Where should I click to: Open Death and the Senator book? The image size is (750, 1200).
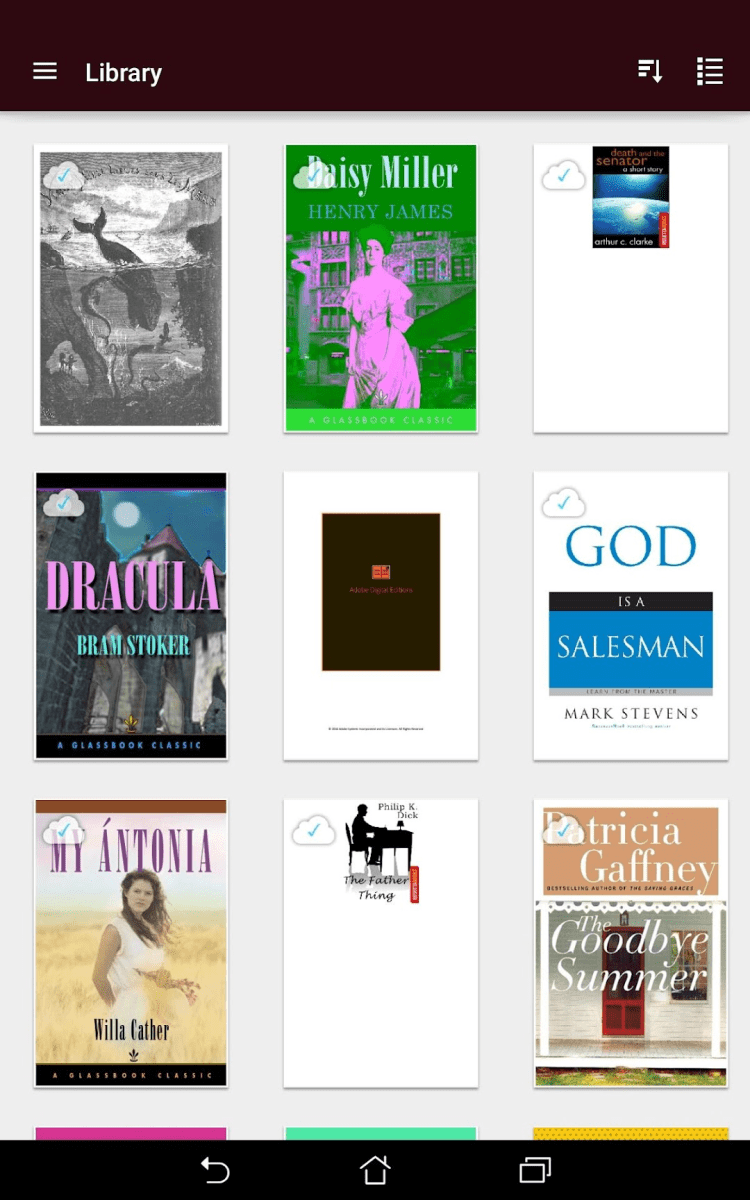630,288
